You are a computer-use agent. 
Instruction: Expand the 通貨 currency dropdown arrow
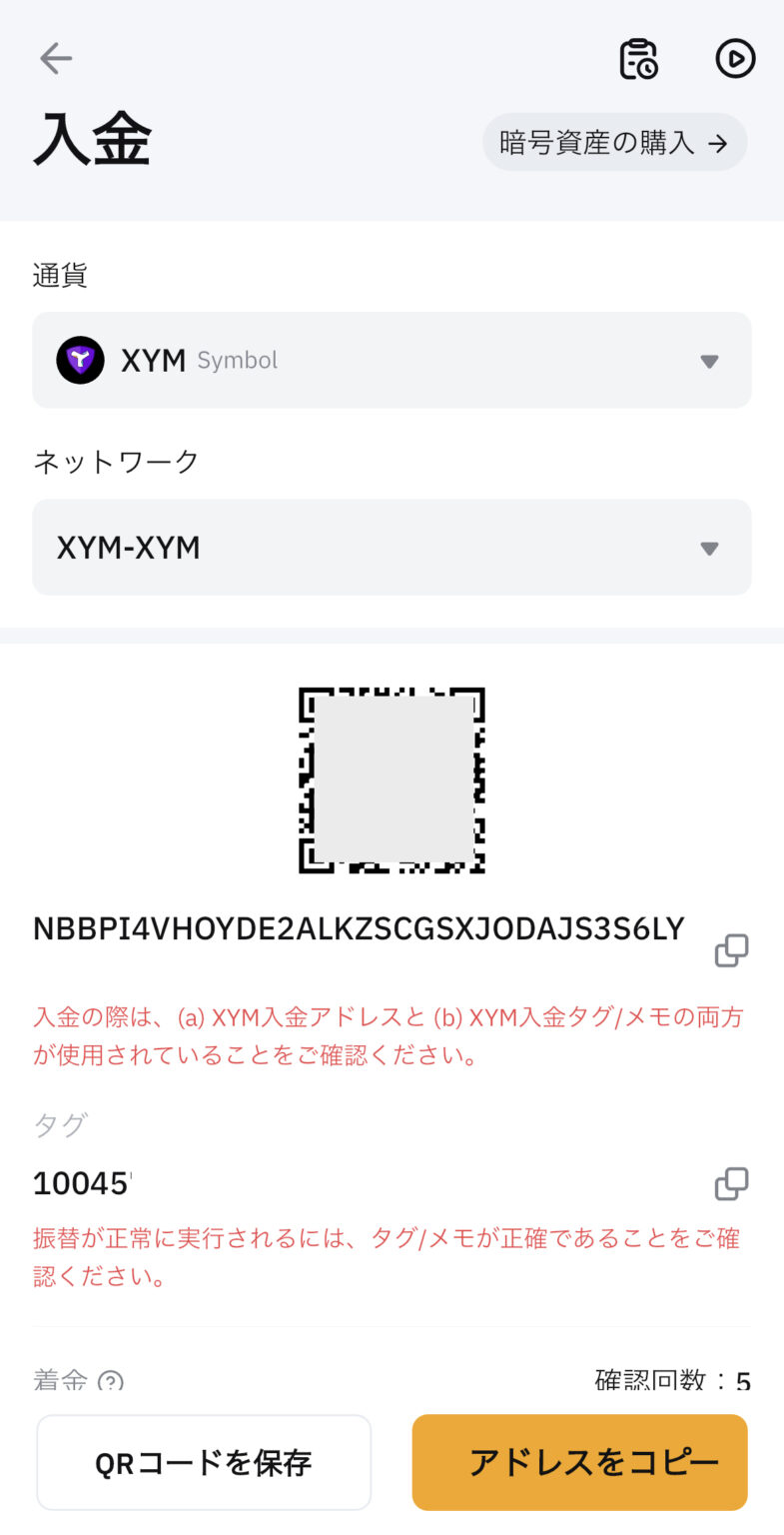[x=708, y=360]
